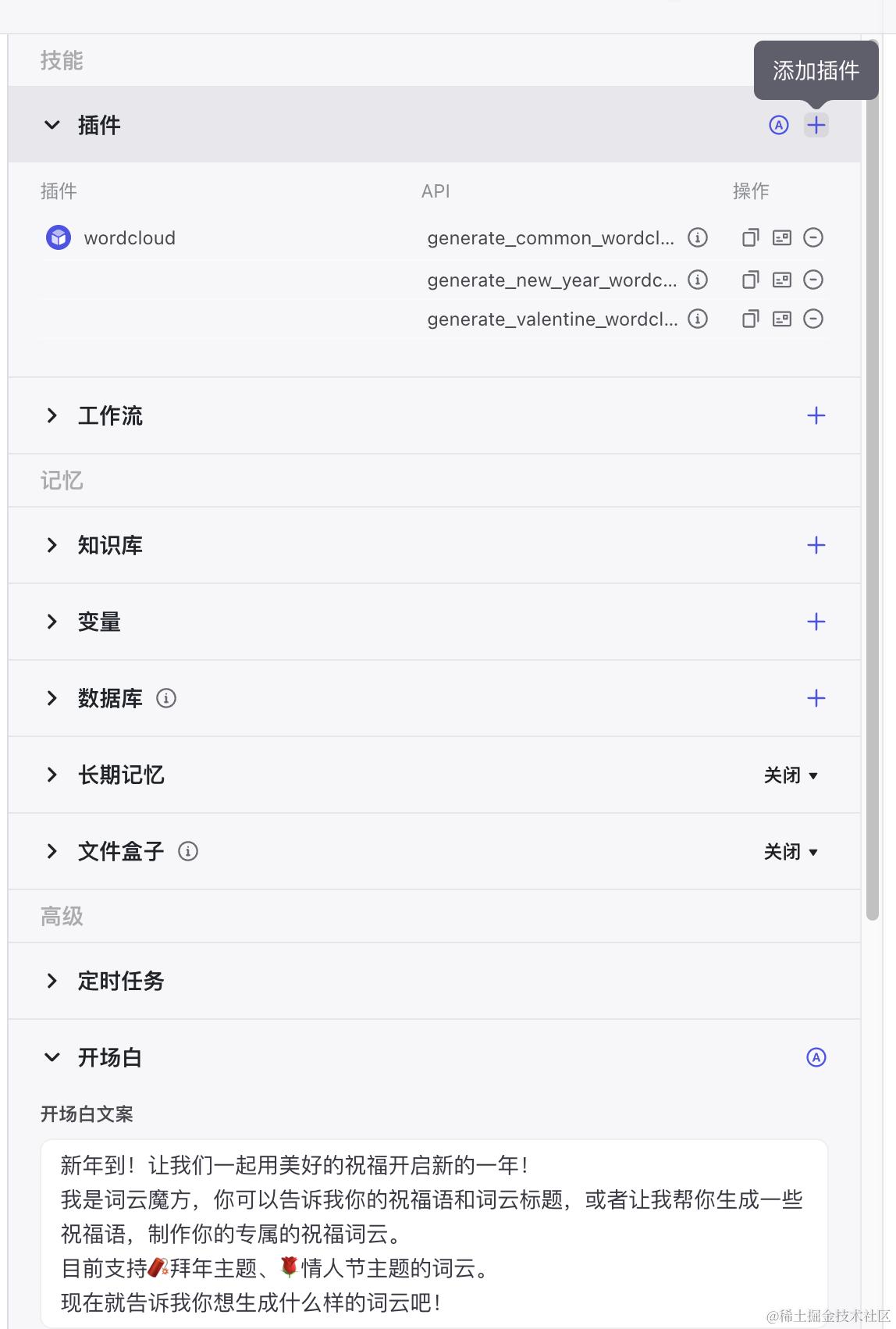Expand the 定时任务 section
This screenshot has width=896, height=1329.
52,981
